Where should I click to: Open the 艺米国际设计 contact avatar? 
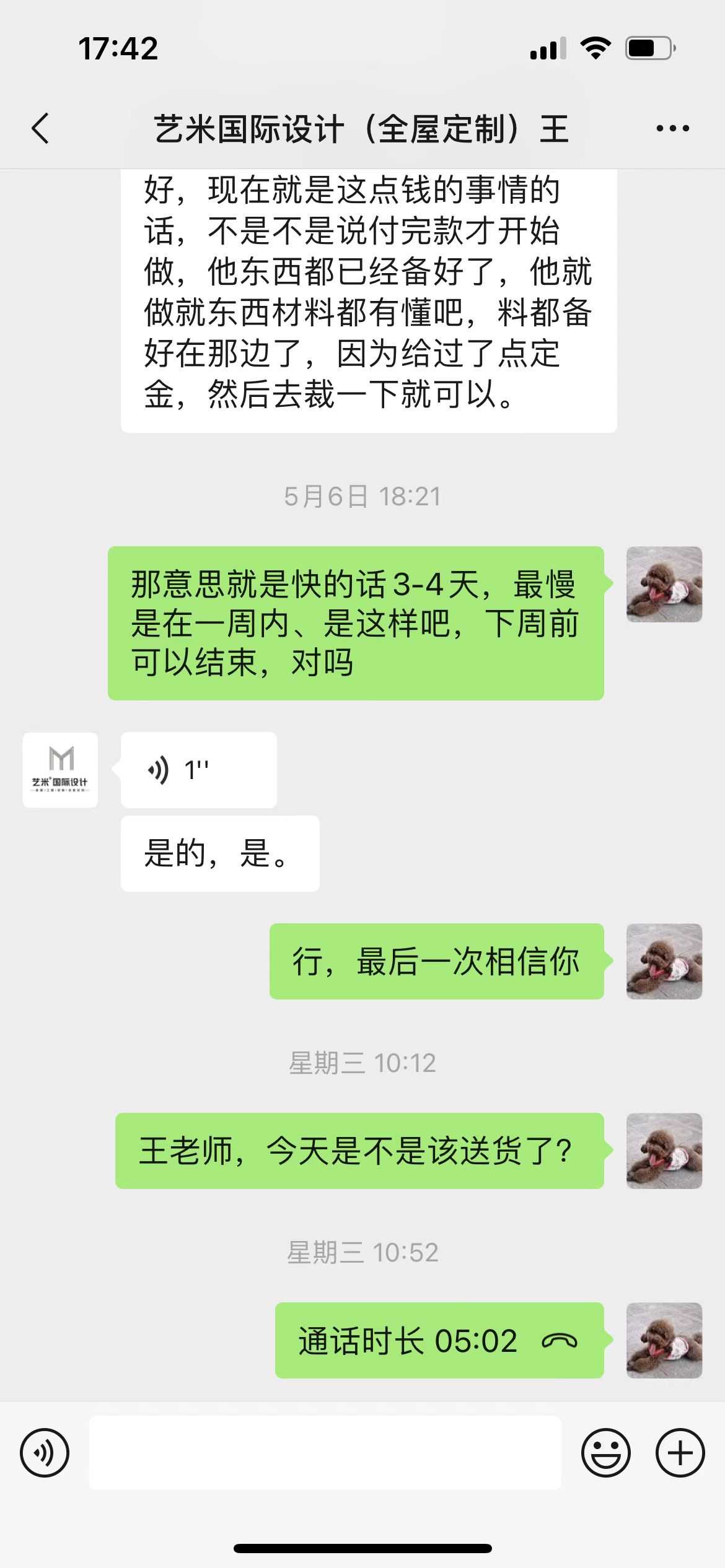pyautogui.click(x=60, y=770)
